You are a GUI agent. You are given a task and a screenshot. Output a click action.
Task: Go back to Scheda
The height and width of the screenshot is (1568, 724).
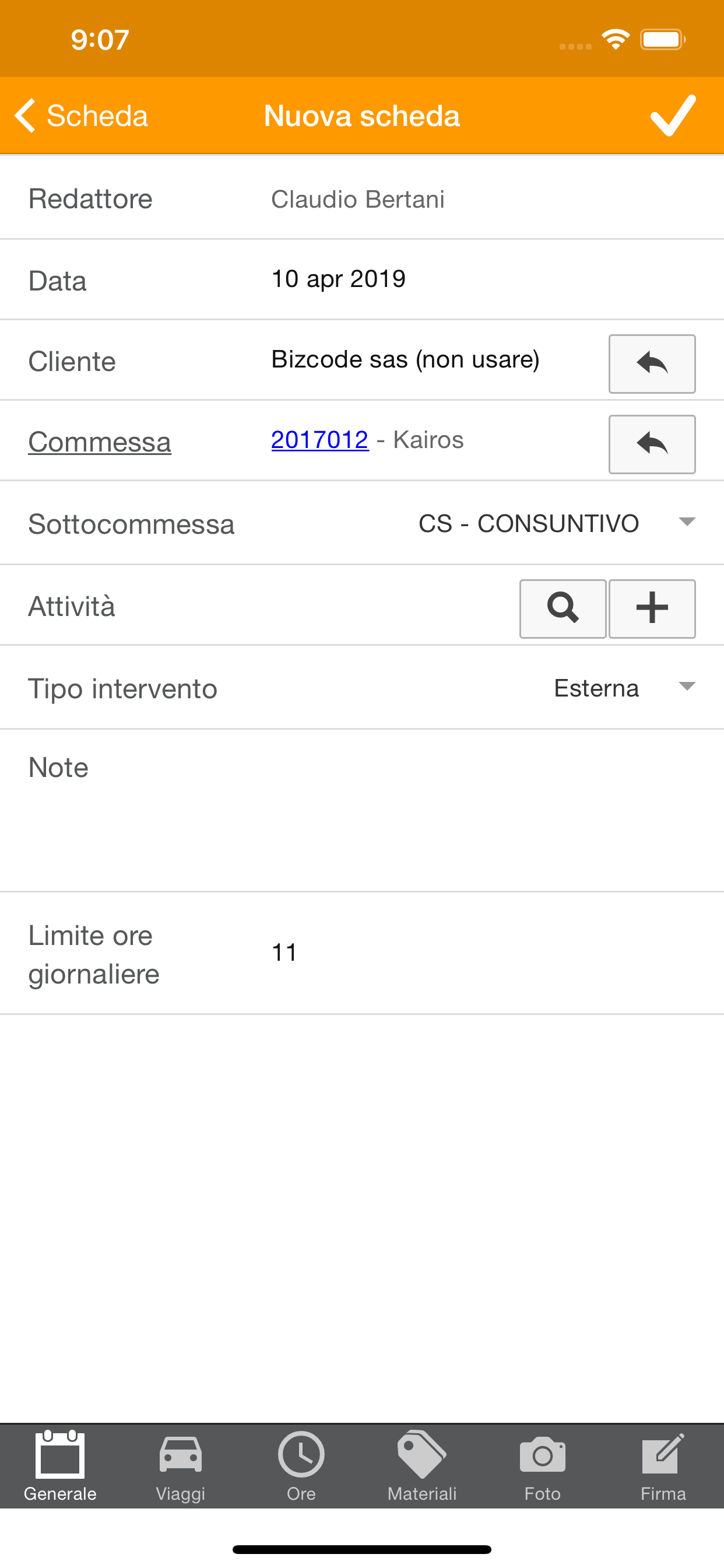click(81, 116)
